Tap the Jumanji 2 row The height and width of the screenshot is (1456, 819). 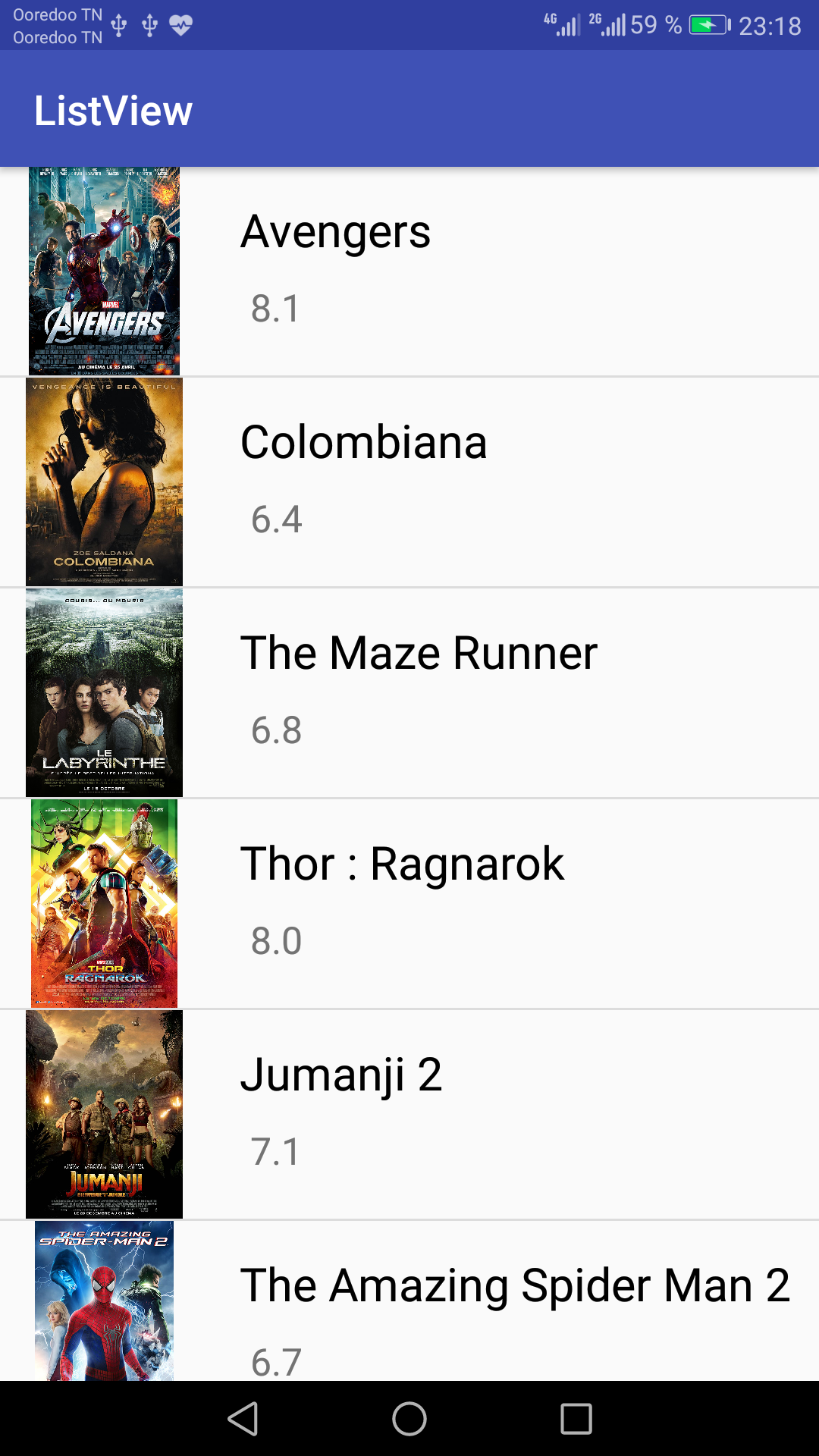point(409,1114)
